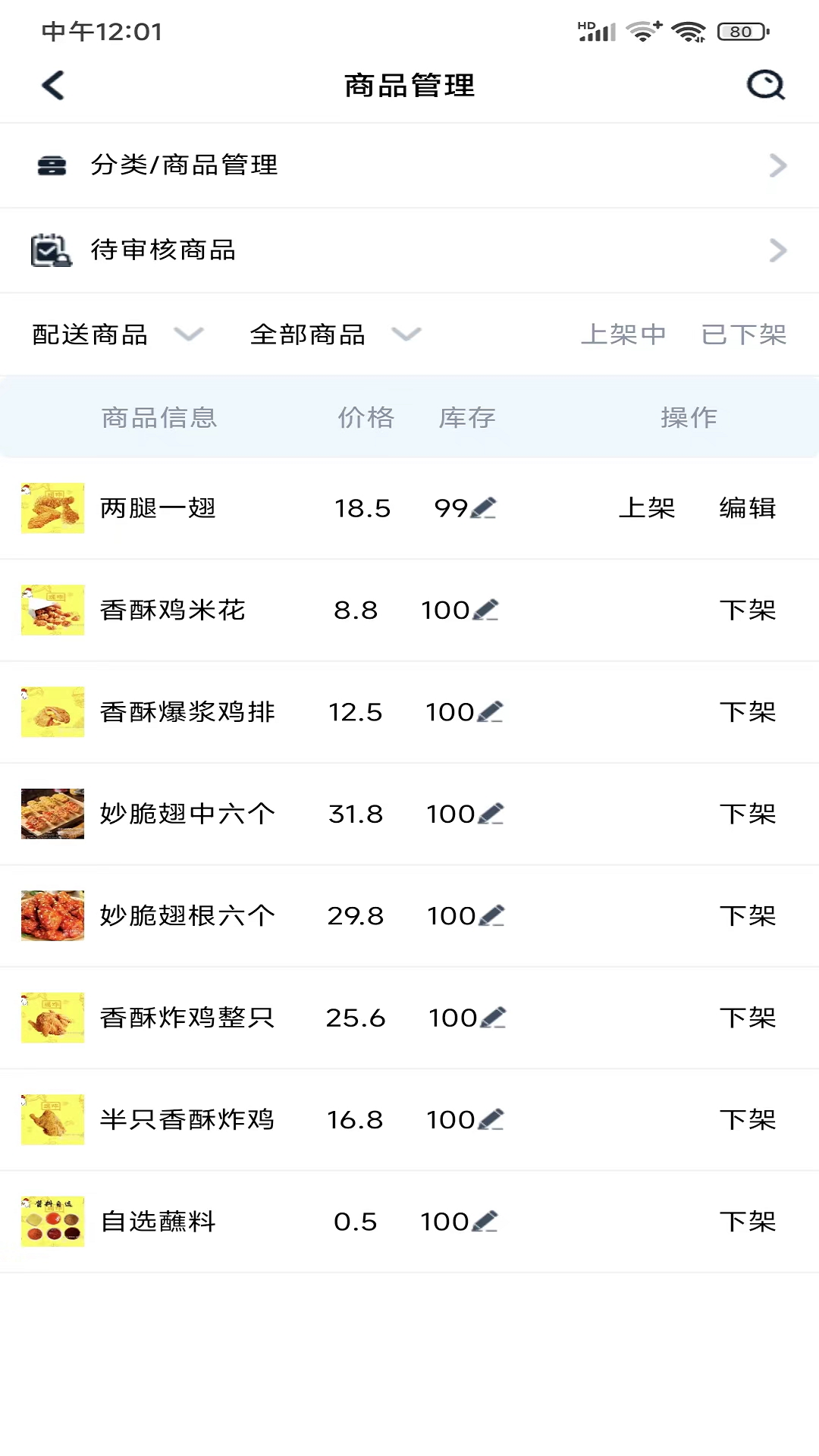This screenshot has height=1456, width=819.
Task: Toggle 半只香酥炸鸡 off shelf via 下架
Action: pos(748,1119)
